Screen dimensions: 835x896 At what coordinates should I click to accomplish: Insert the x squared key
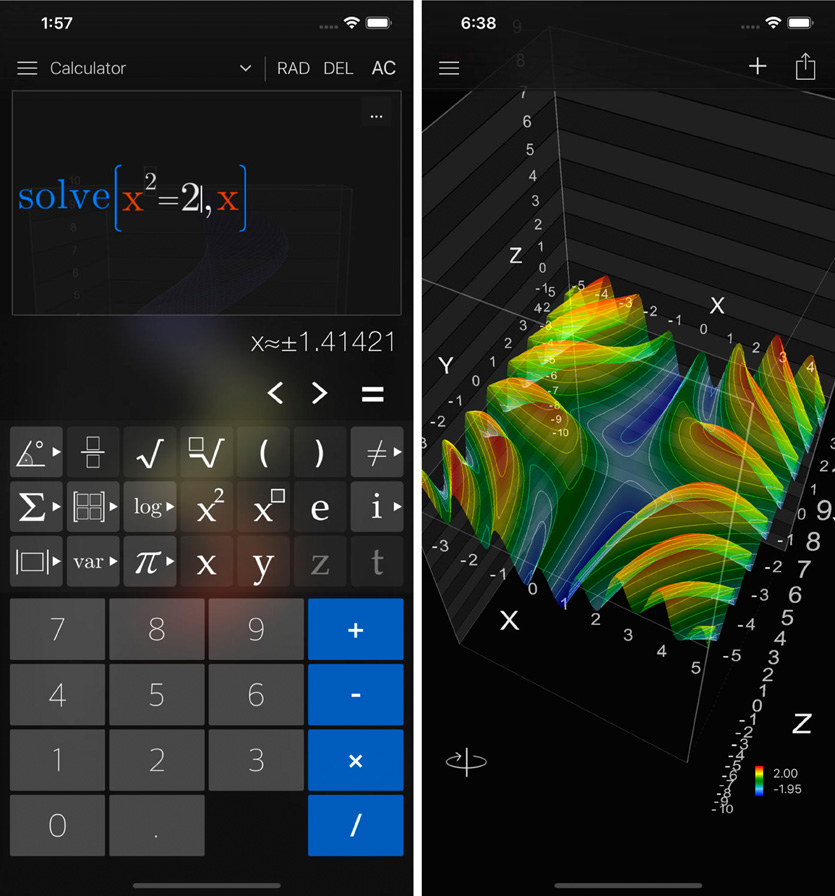point(207,508)
